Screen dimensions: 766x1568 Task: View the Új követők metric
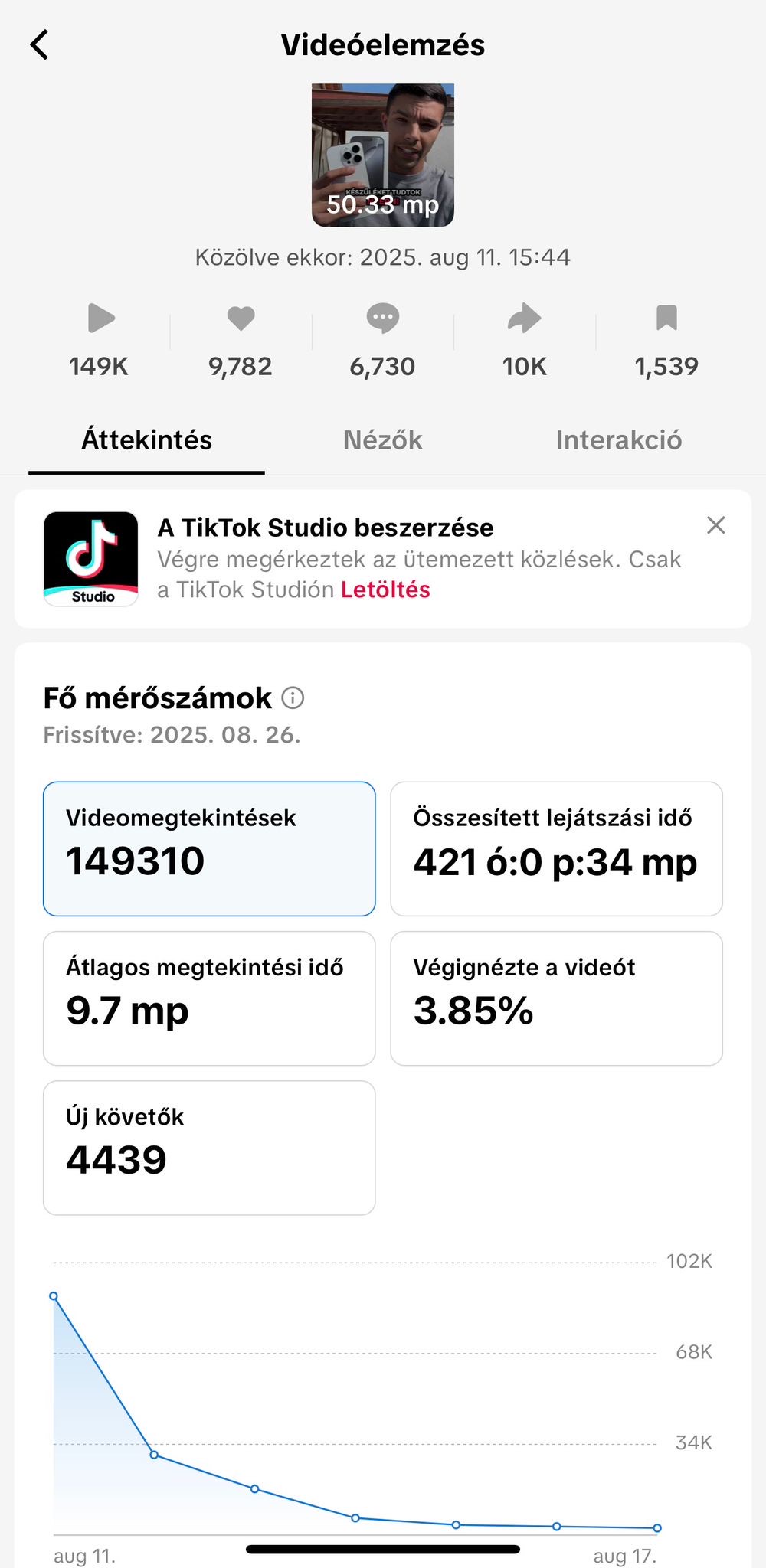click(x=209, y=1147)
